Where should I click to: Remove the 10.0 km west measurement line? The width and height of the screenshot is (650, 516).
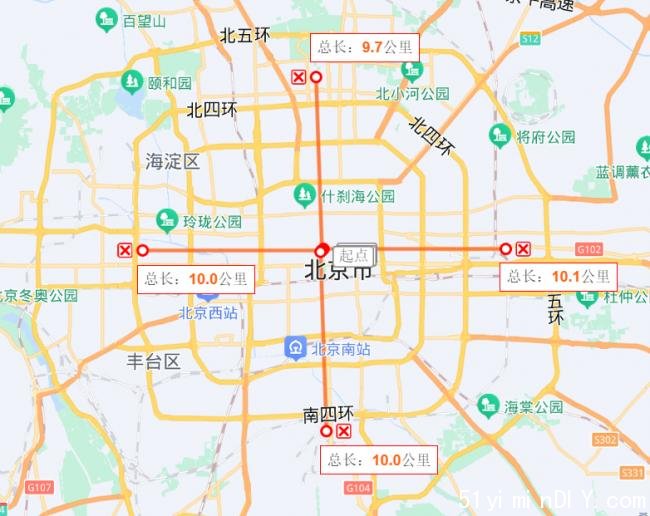[125, 250]
